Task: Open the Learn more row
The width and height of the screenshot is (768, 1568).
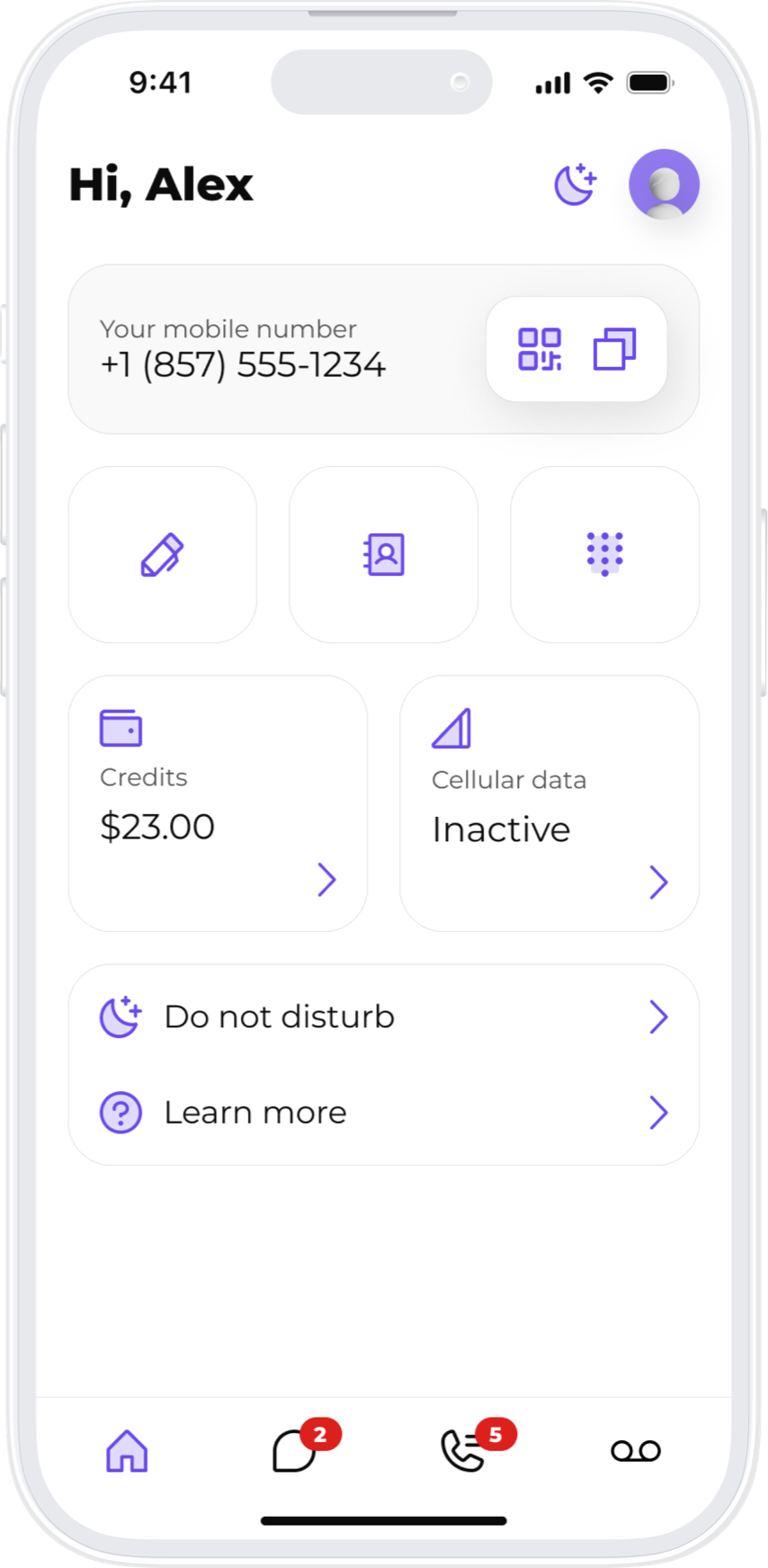Action: [x=384, y=1113]
